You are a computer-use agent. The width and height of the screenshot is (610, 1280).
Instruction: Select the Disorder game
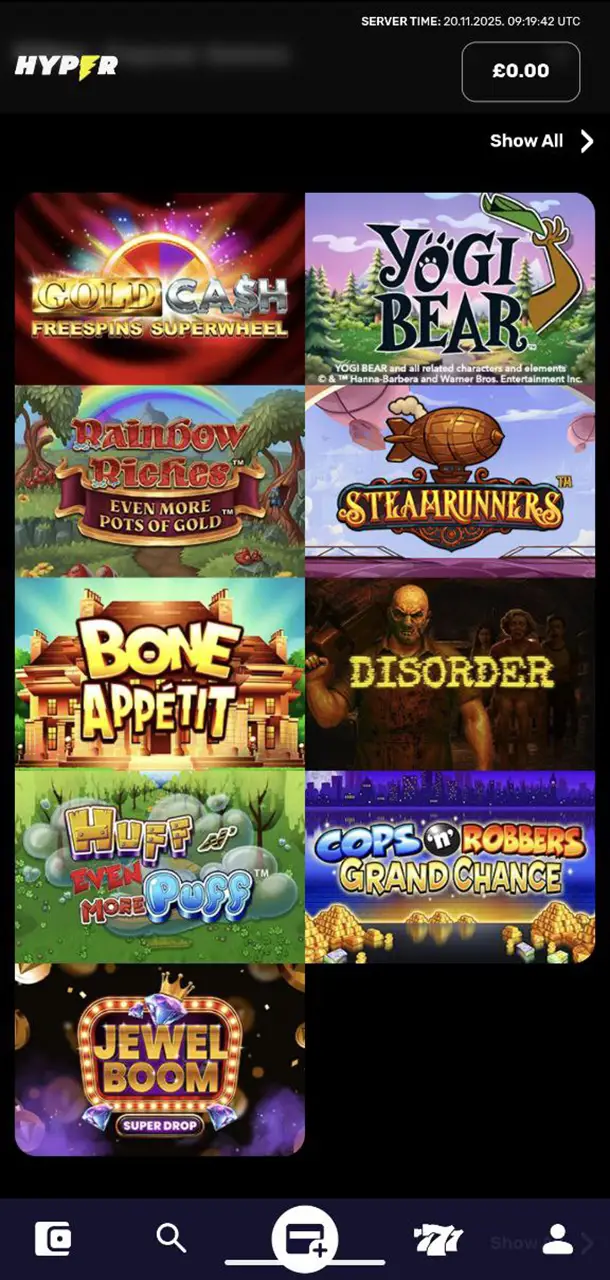[x=450, y=674]
